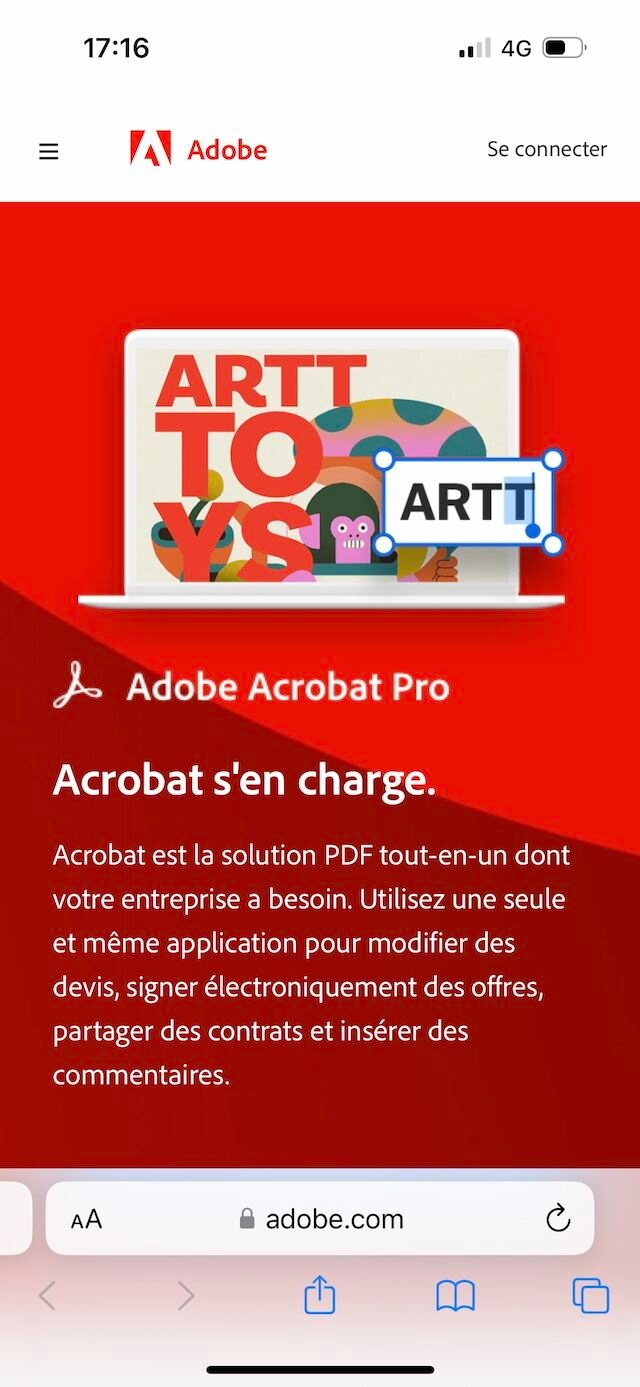Show all open tabs

point(590,1297)
